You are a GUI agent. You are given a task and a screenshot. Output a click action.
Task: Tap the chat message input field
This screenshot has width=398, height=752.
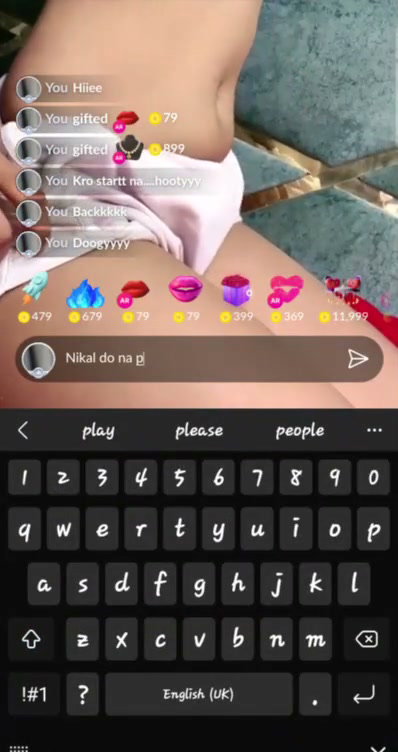[199, 359]
